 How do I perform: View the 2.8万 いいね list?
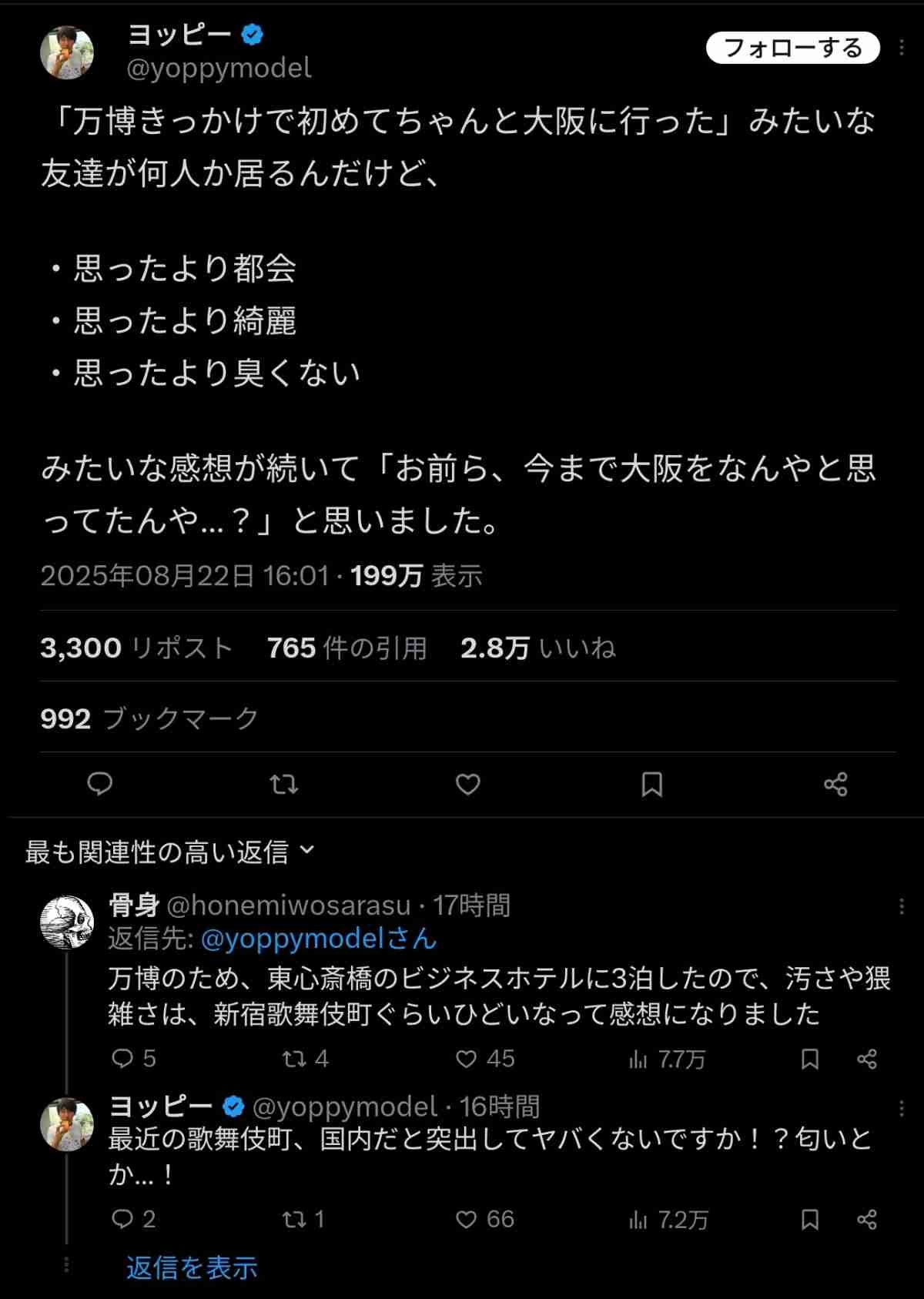tap(538, 648)
